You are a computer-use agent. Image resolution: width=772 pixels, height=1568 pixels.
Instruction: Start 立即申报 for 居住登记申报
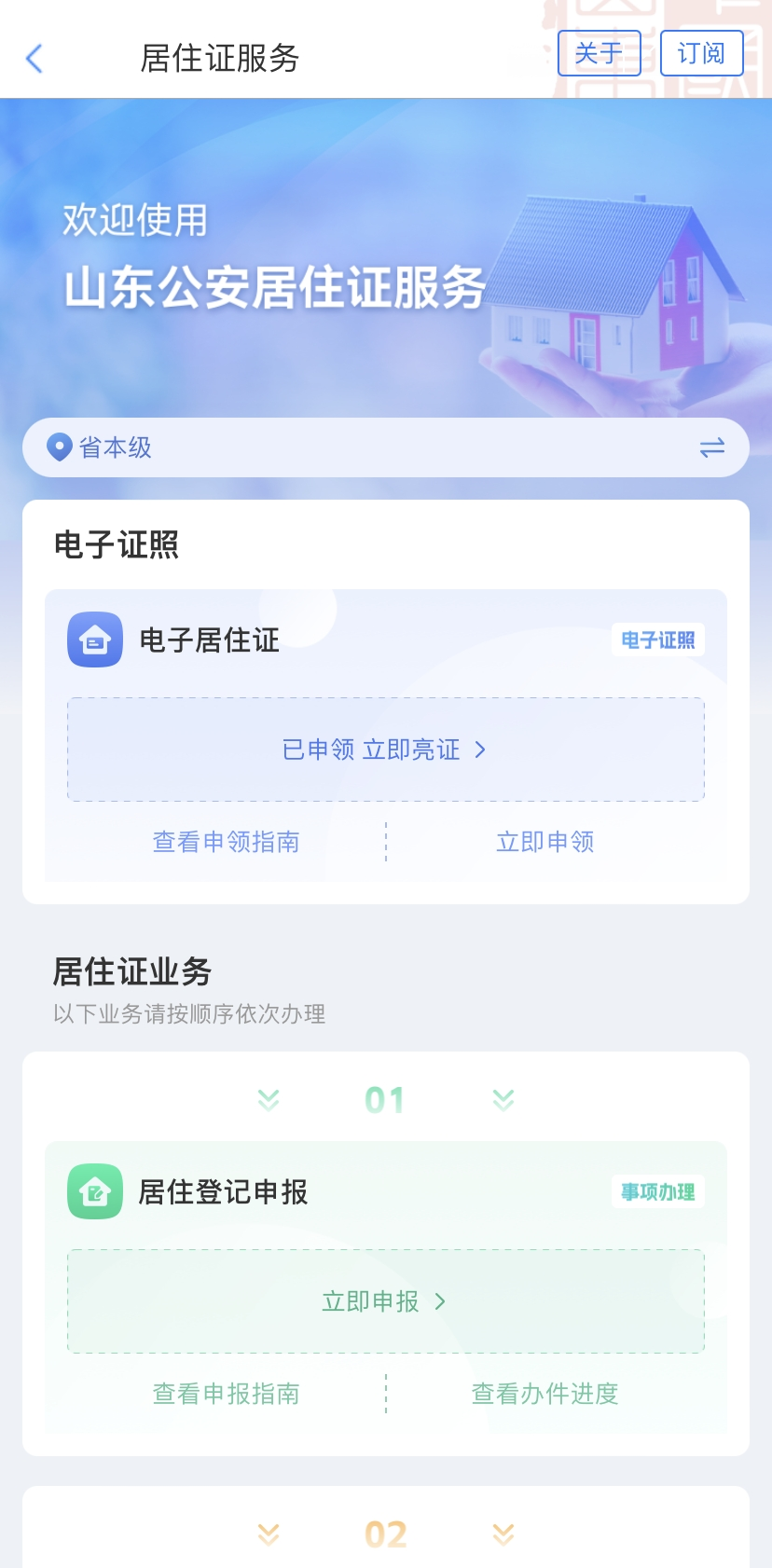click(385, 1301)
